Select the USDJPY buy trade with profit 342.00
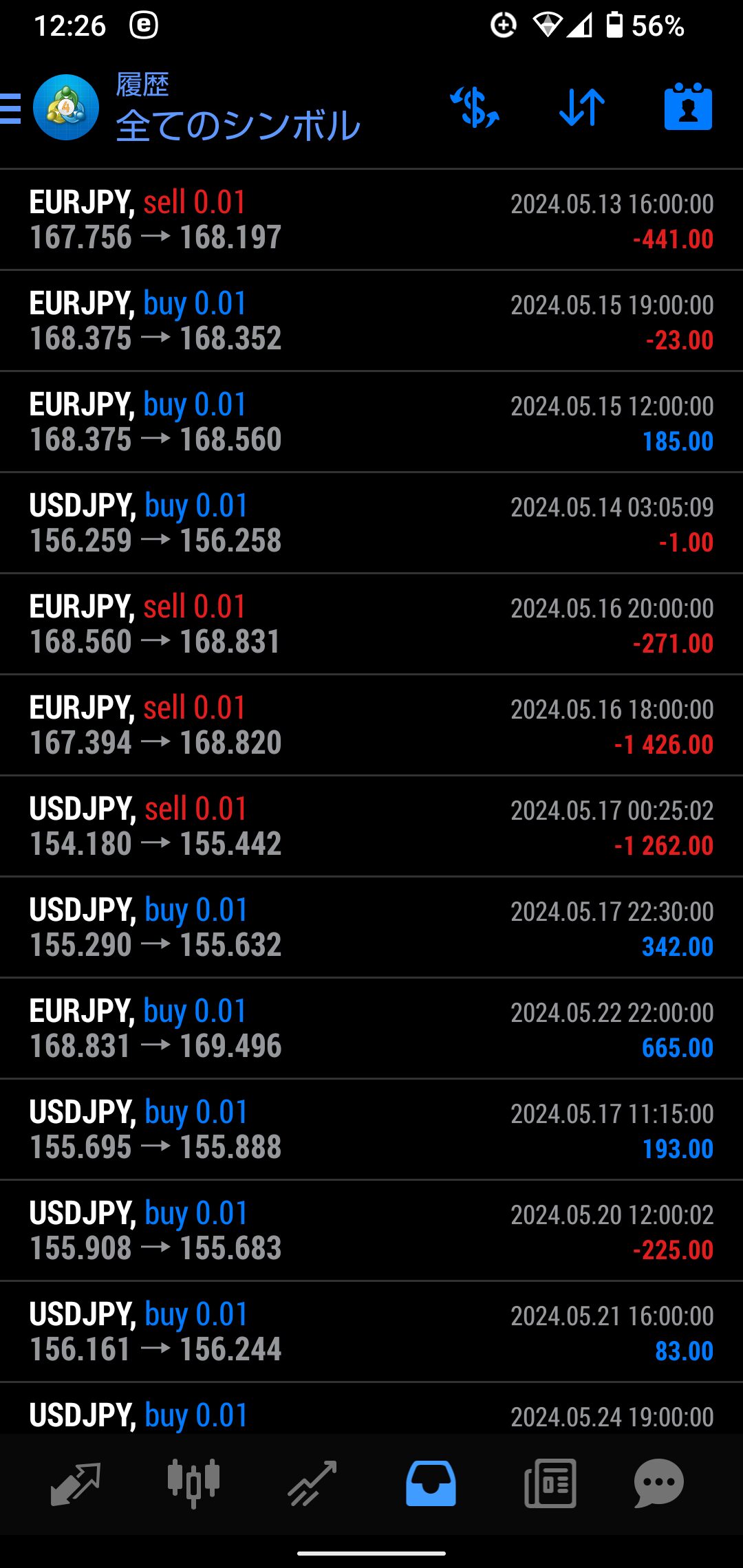743x1568 pixels. tap(371, 928)
